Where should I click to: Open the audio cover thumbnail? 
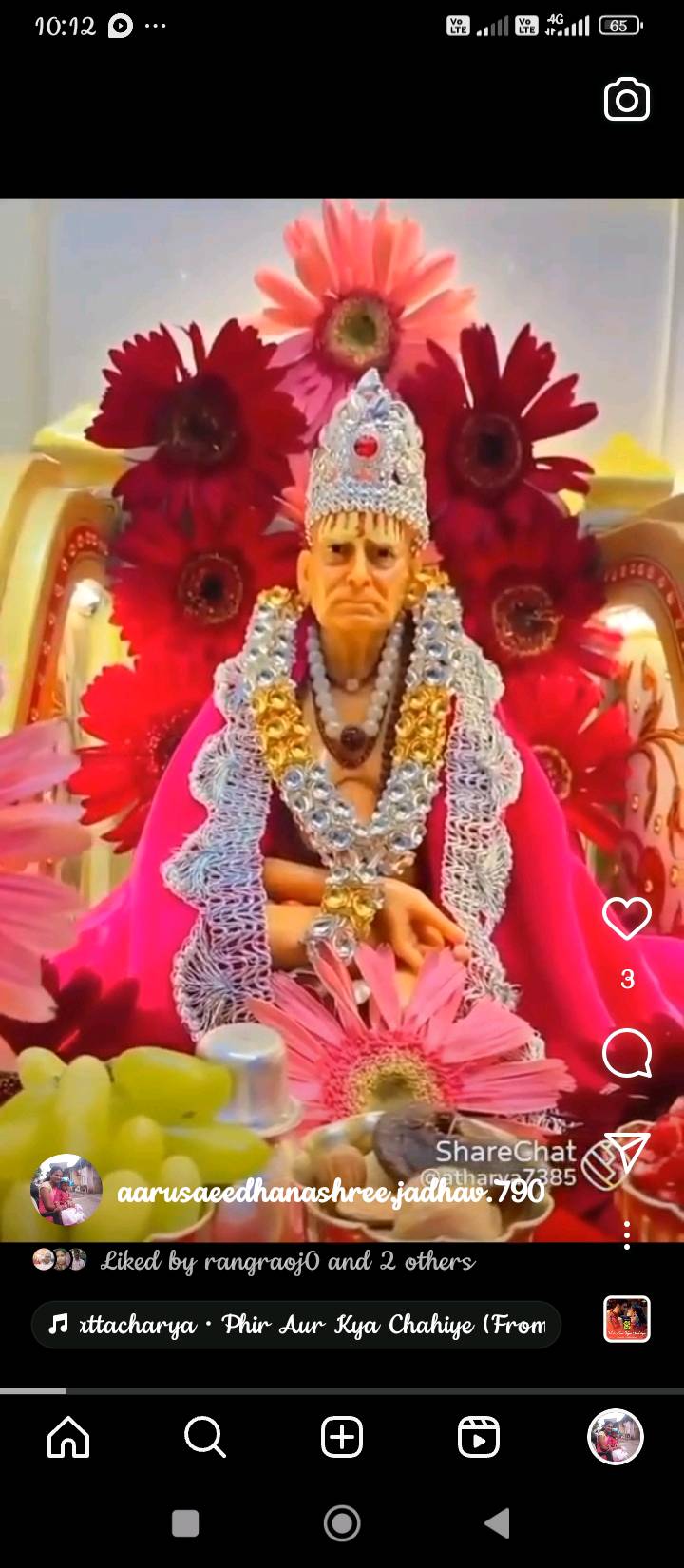point(627,1319)
